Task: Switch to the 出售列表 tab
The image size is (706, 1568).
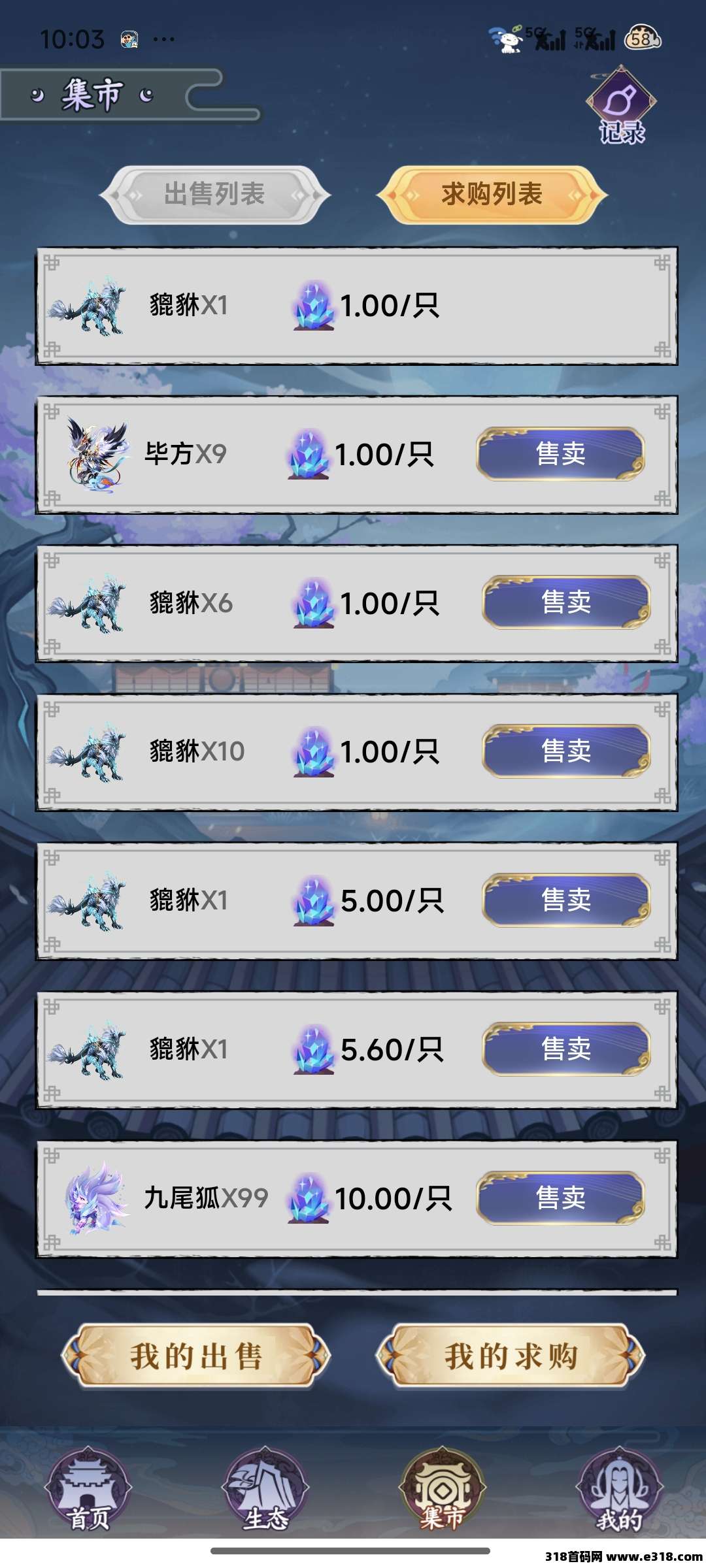Action: 214,194
